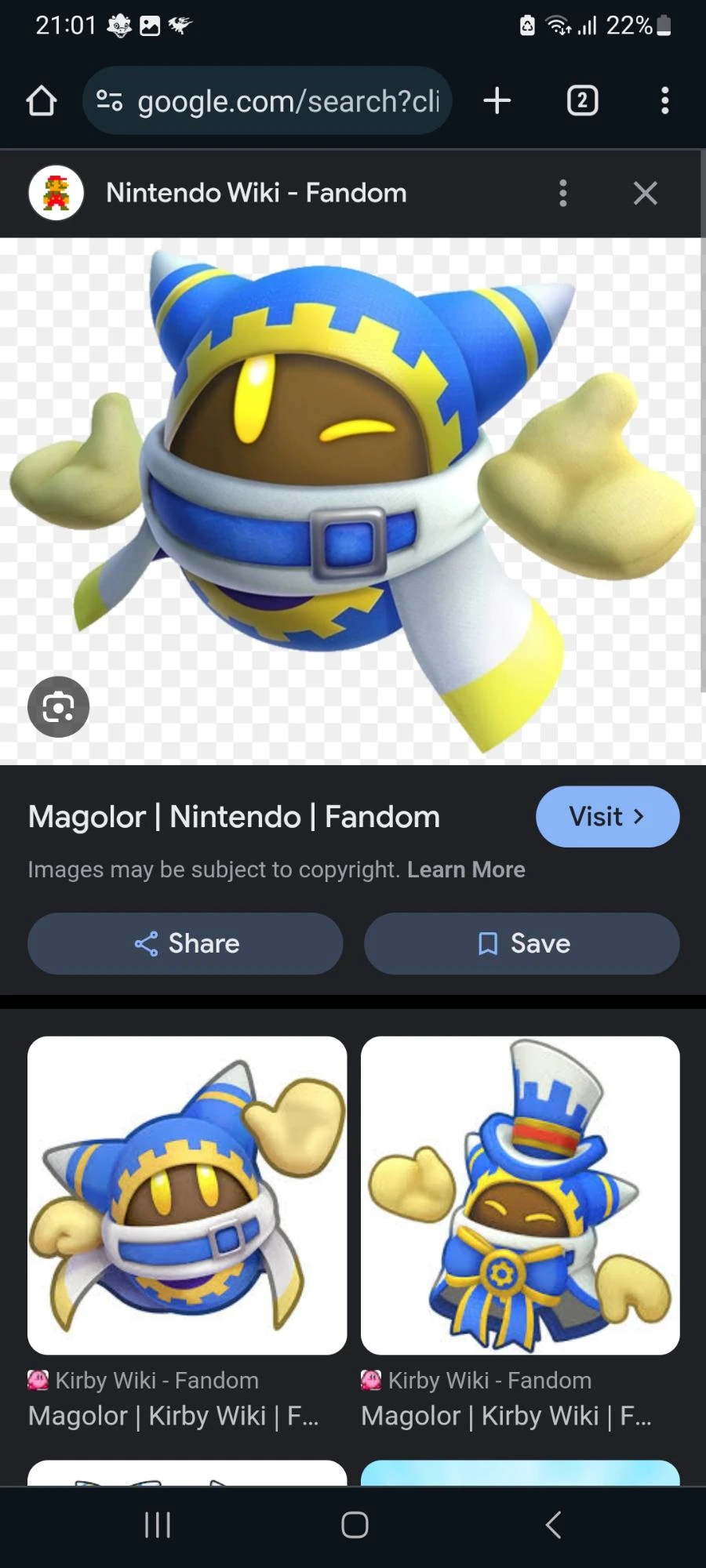Visit the Magolor Nintendo Fandom page

607,816
